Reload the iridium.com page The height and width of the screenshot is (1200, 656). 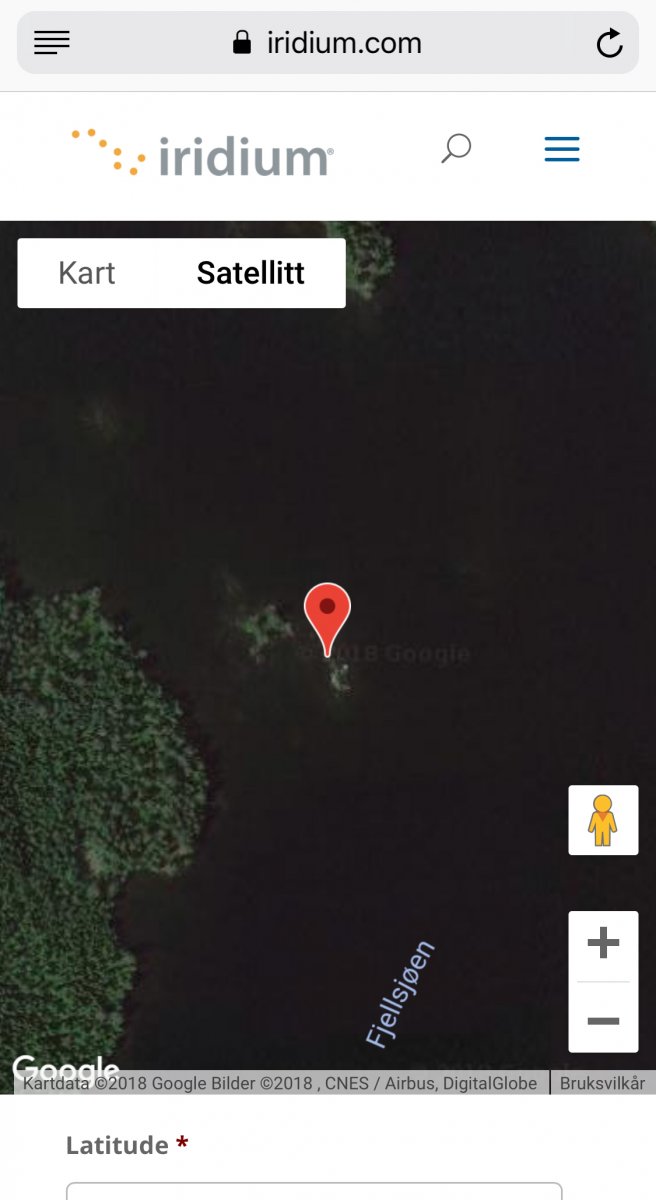[x=609, y=43]
